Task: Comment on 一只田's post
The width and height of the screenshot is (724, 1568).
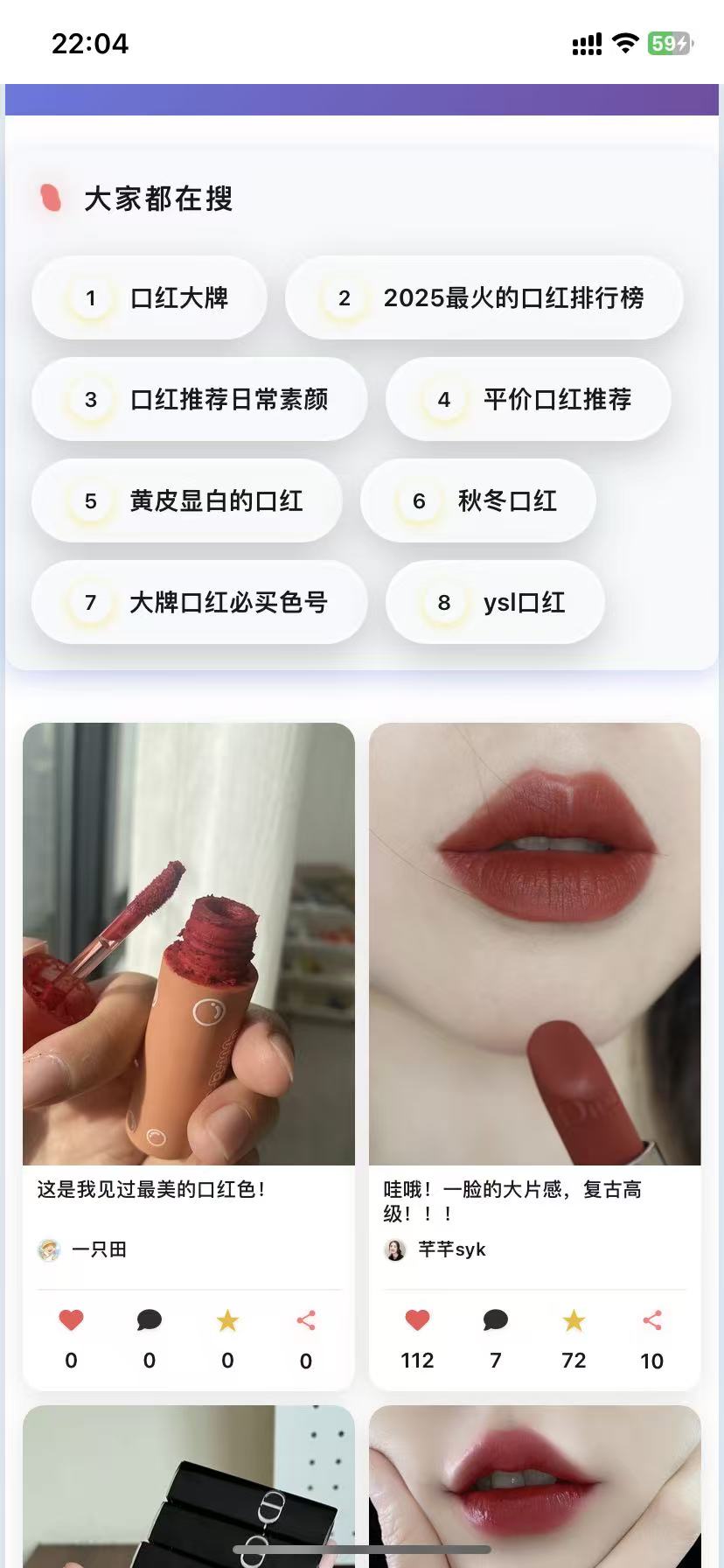Action: point(150,1320)
